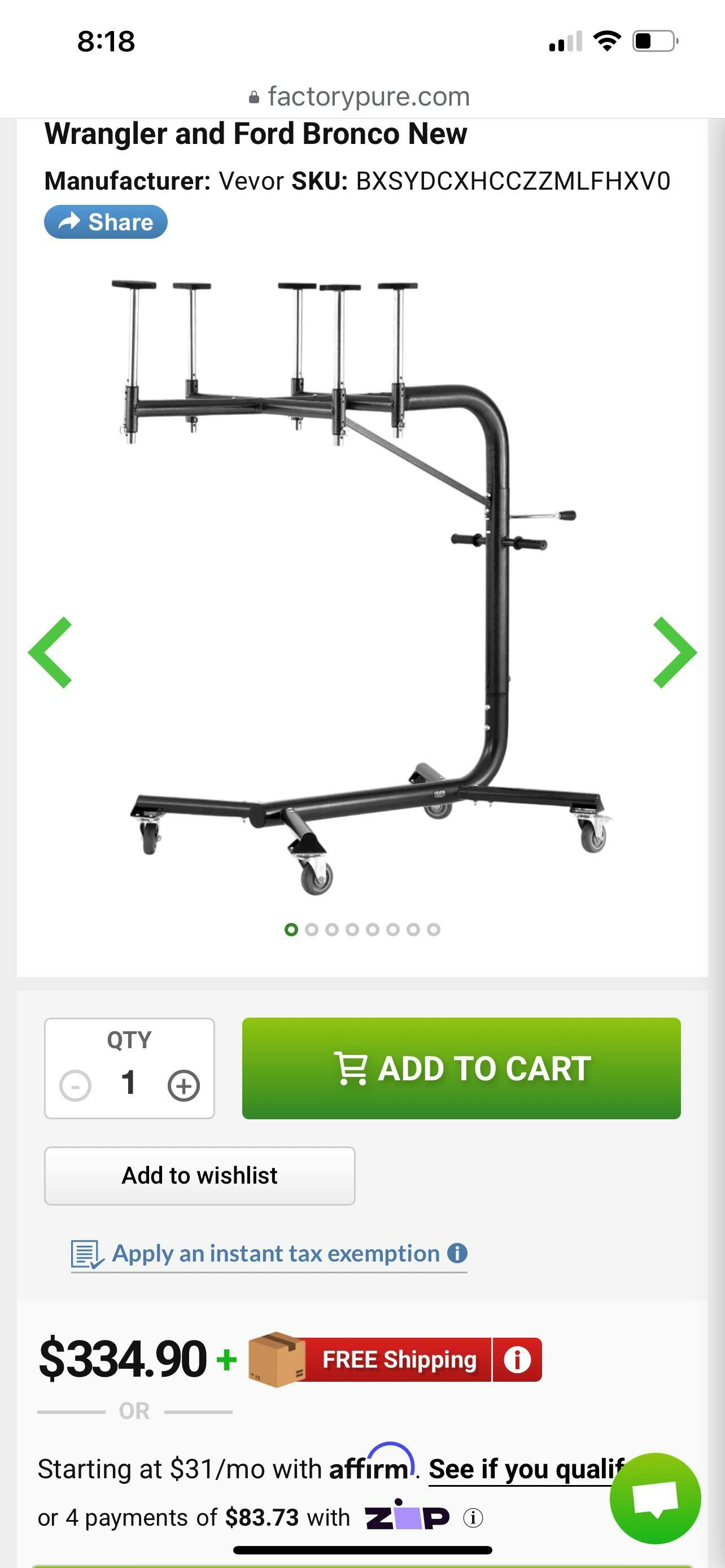The image size is (725, 1568).
Task: Open the product image of the stand
Action: [362, 584]
